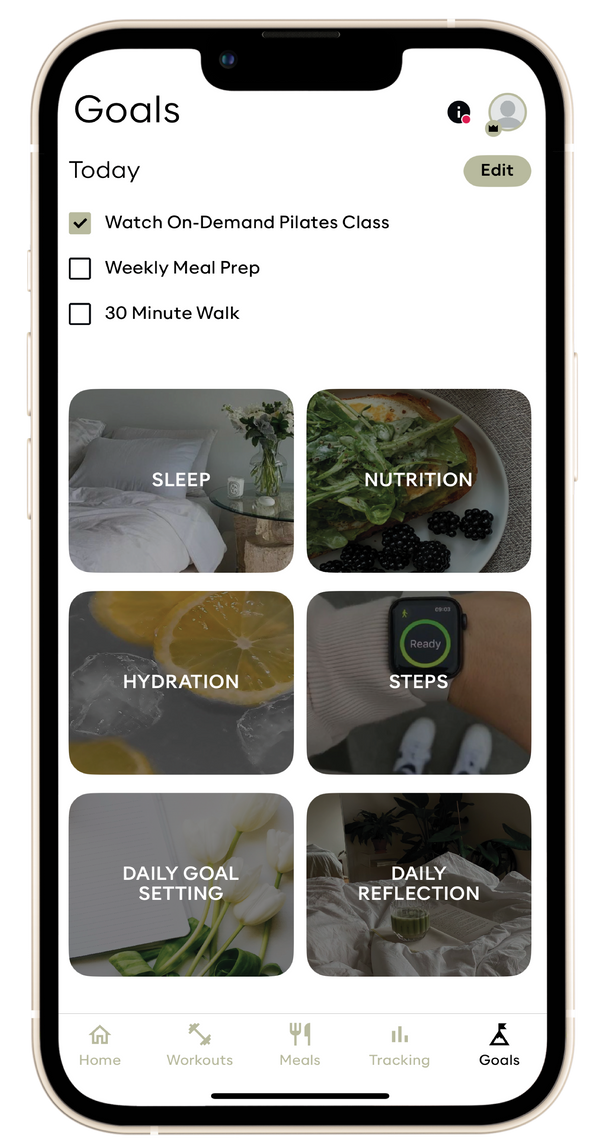This screenshot has height=1140, width=600.
Task: Select the Goals tab
Action: 499,1045
